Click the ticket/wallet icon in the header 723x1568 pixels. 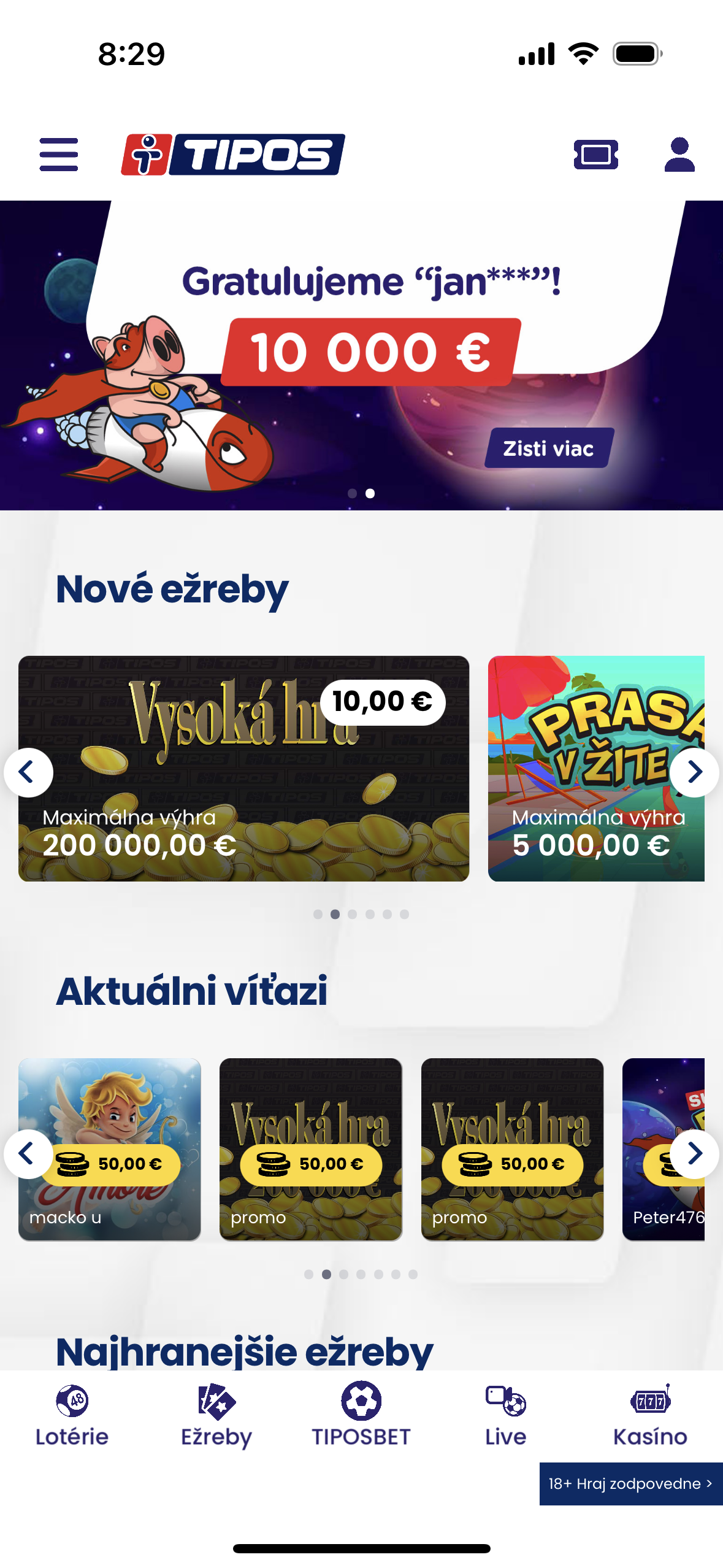595,155
